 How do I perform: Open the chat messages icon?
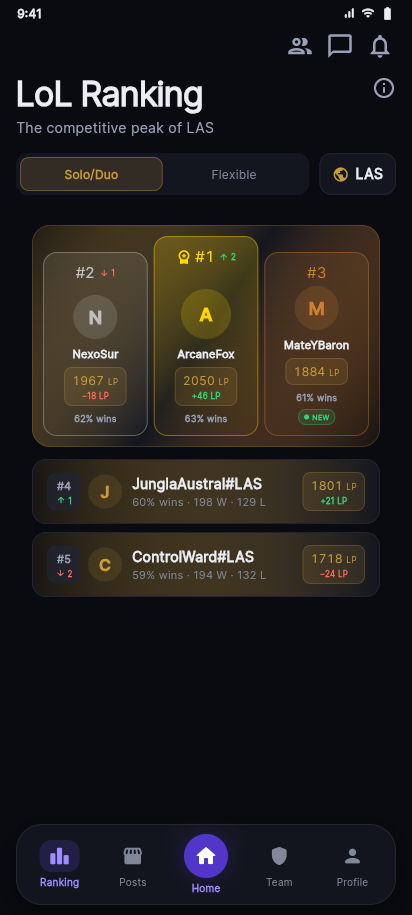tap(340, 46)
